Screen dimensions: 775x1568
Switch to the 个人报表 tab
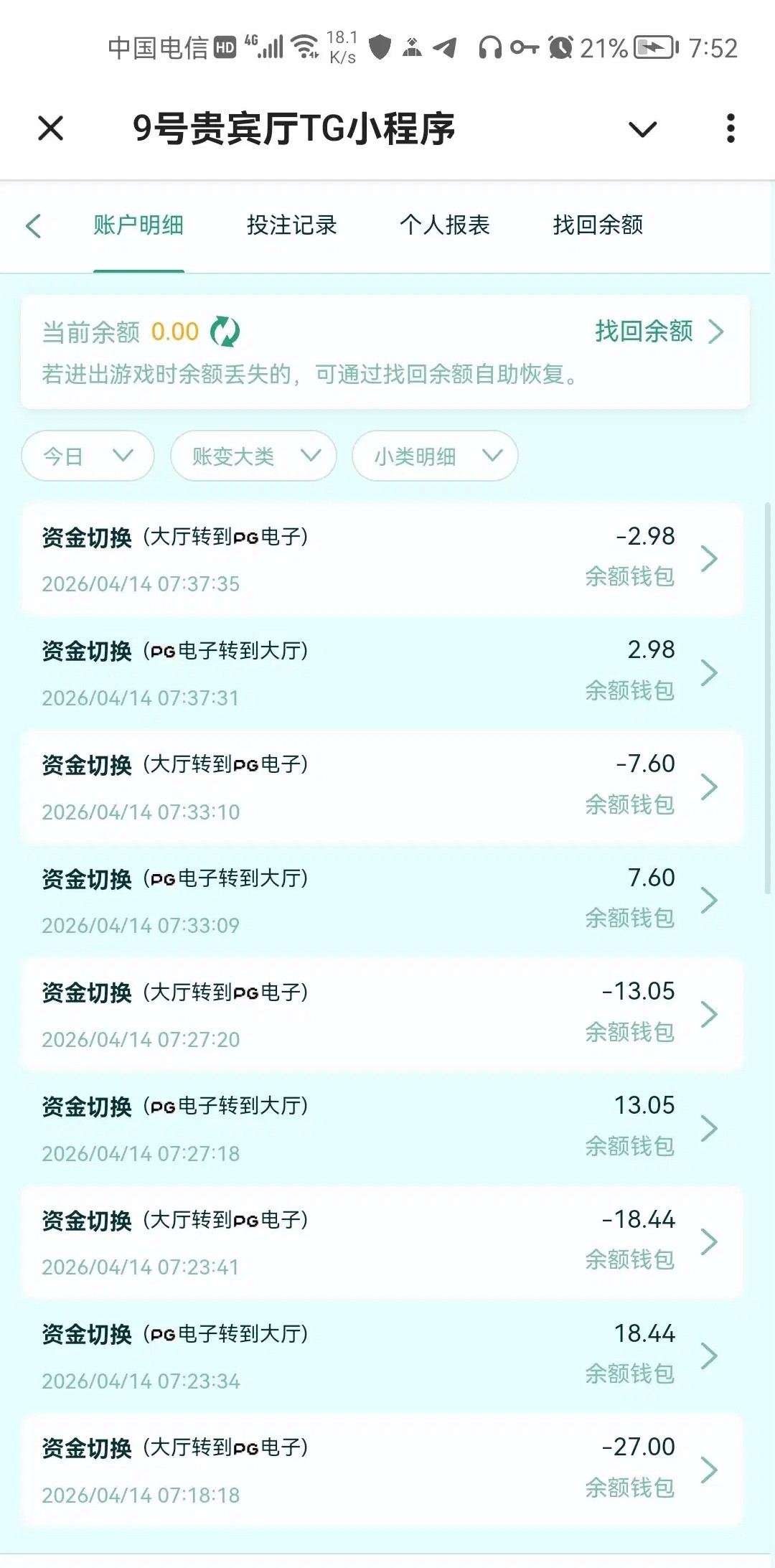coord(444,225)
